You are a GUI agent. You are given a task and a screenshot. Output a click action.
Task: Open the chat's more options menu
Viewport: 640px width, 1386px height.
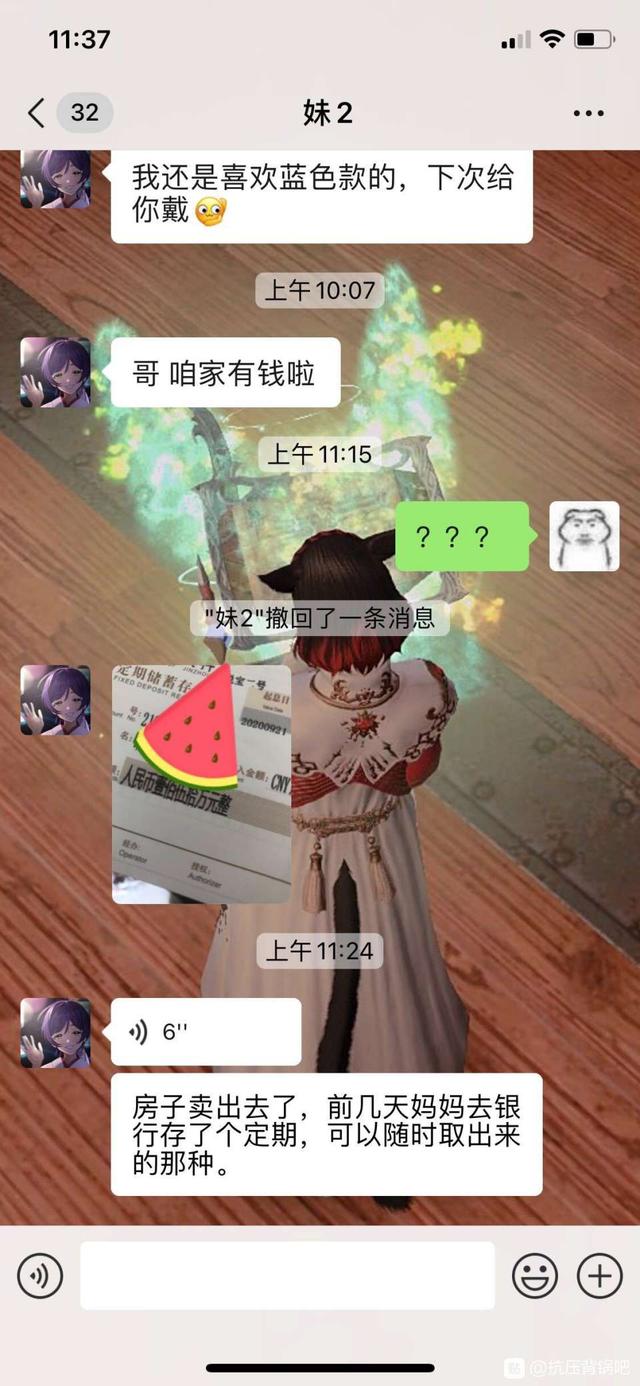tap(588, 113)
